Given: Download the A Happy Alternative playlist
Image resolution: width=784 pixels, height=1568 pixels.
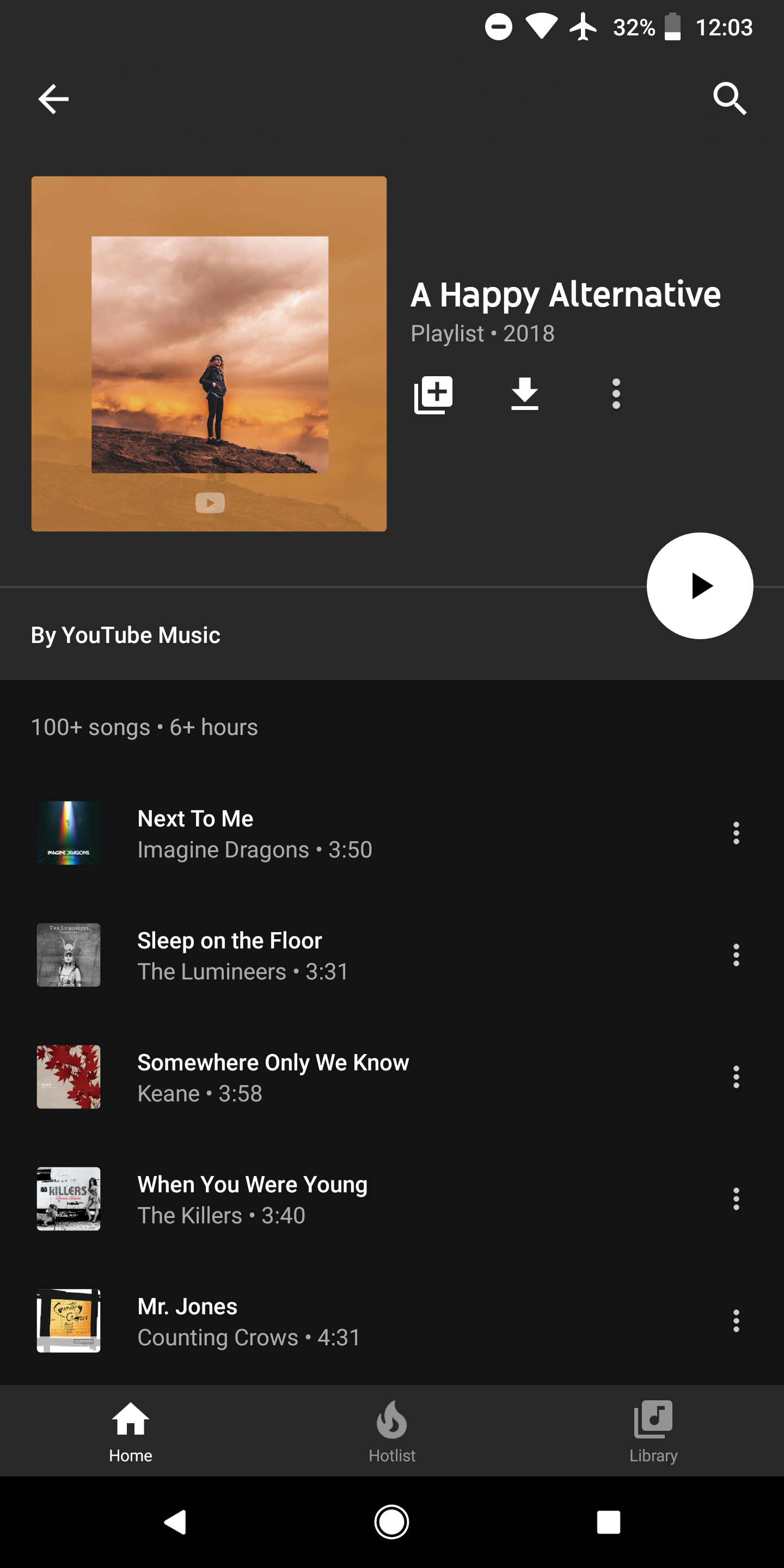Looking at the screenshot, I should (524, 393).
